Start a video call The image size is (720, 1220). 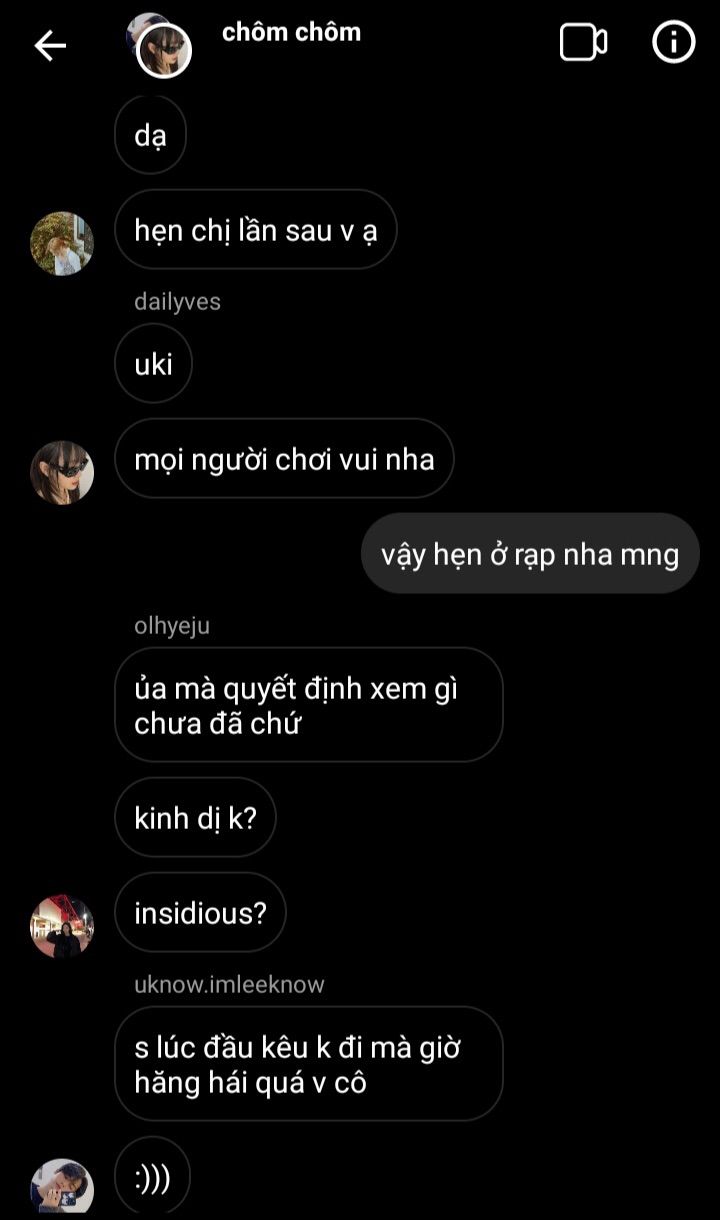coord(583,43)
